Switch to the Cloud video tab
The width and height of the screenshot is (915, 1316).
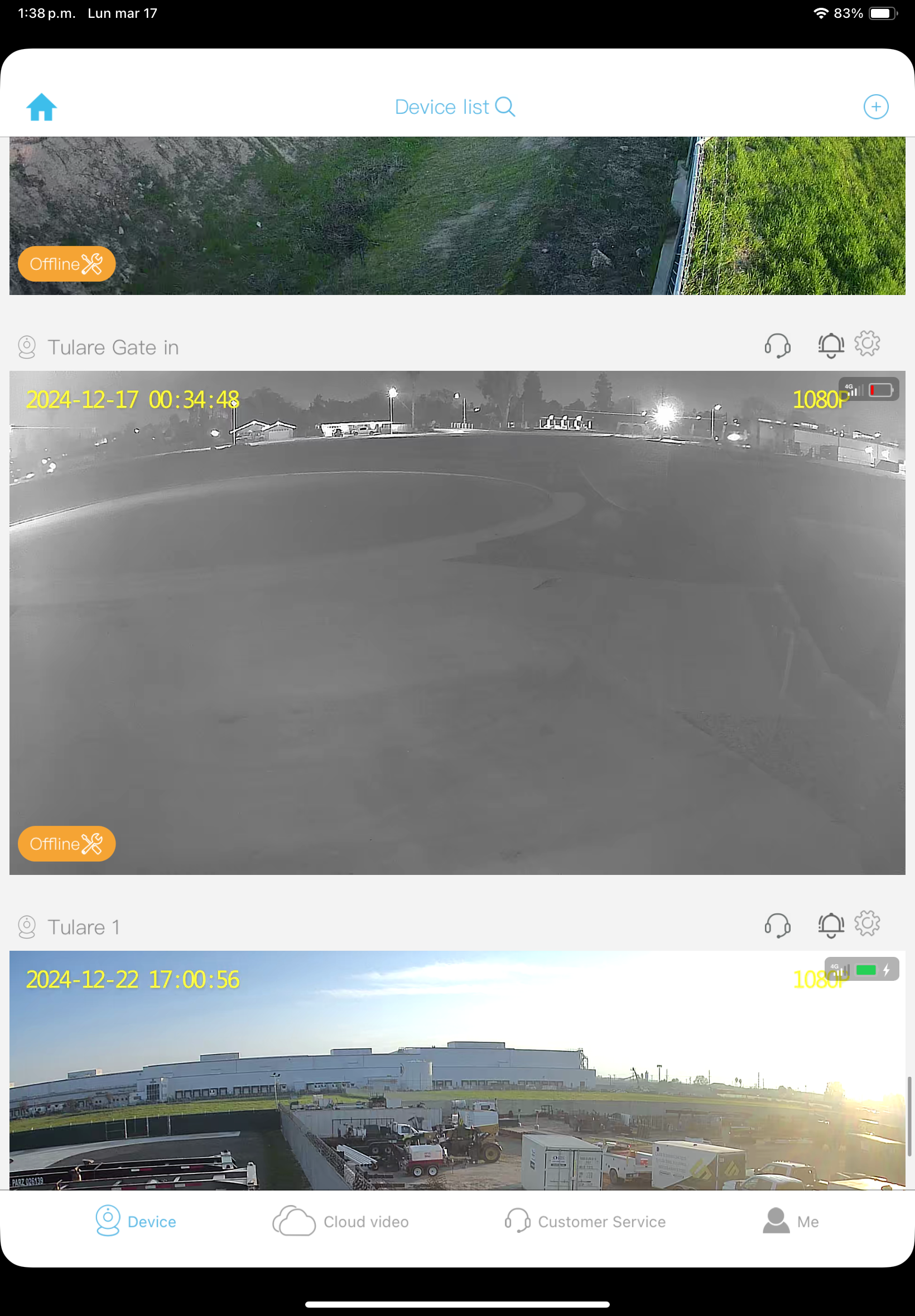(x=340, y=1221)
